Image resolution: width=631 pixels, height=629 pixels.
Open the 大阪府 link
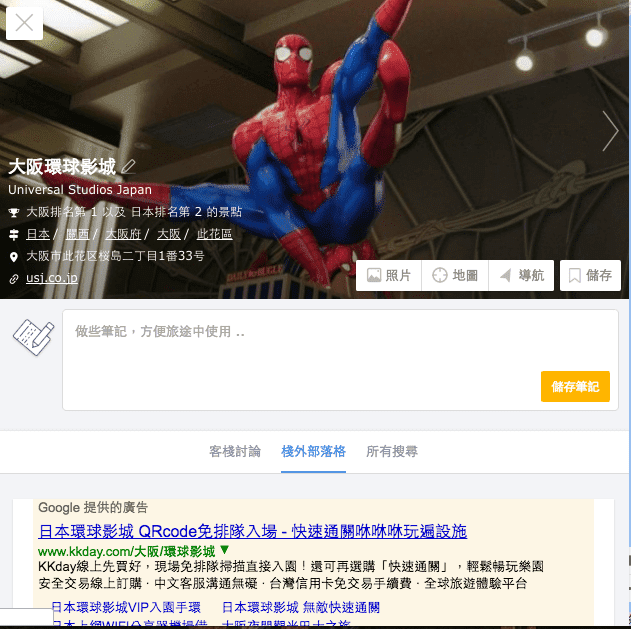123,234
